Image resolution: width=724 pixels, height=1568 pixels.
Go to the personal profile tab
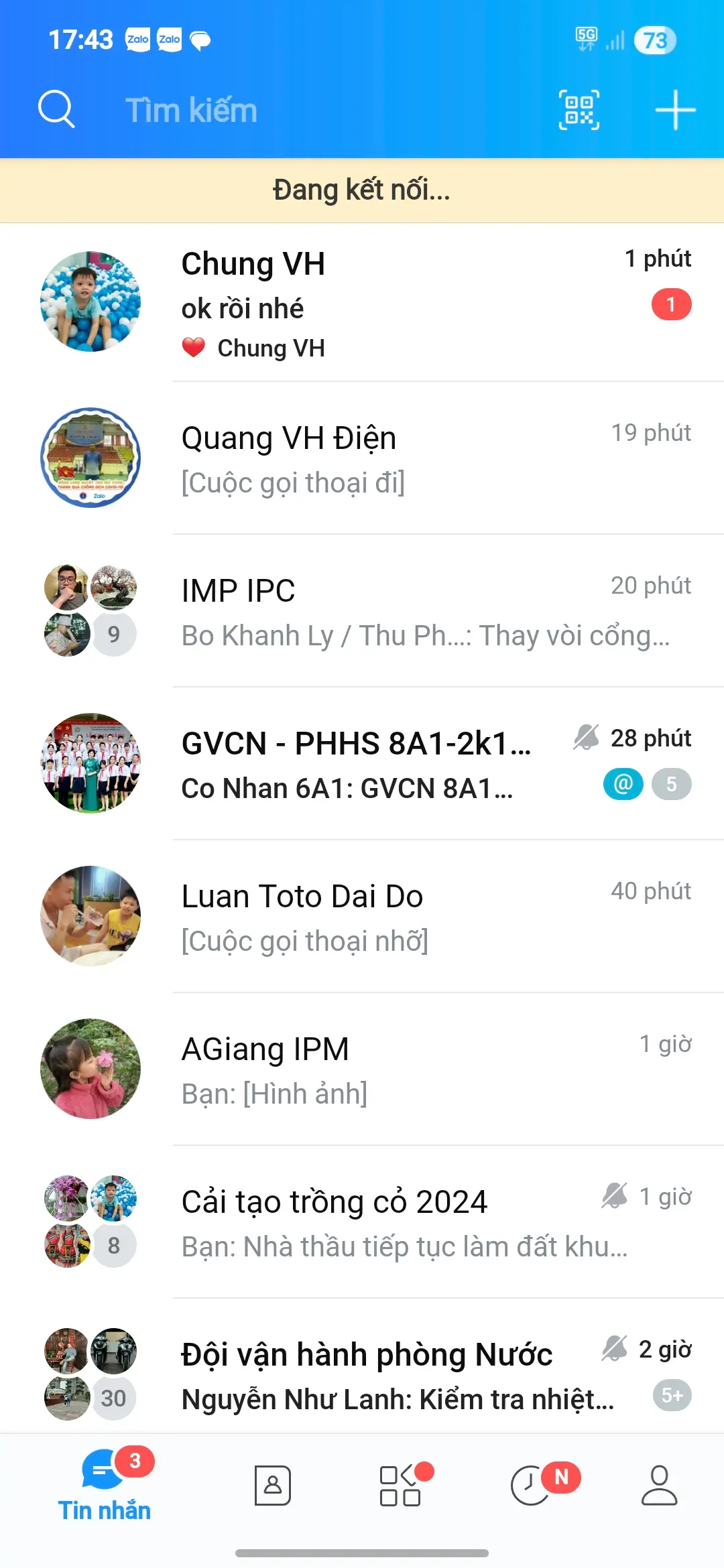click(x=660, y=1486)
